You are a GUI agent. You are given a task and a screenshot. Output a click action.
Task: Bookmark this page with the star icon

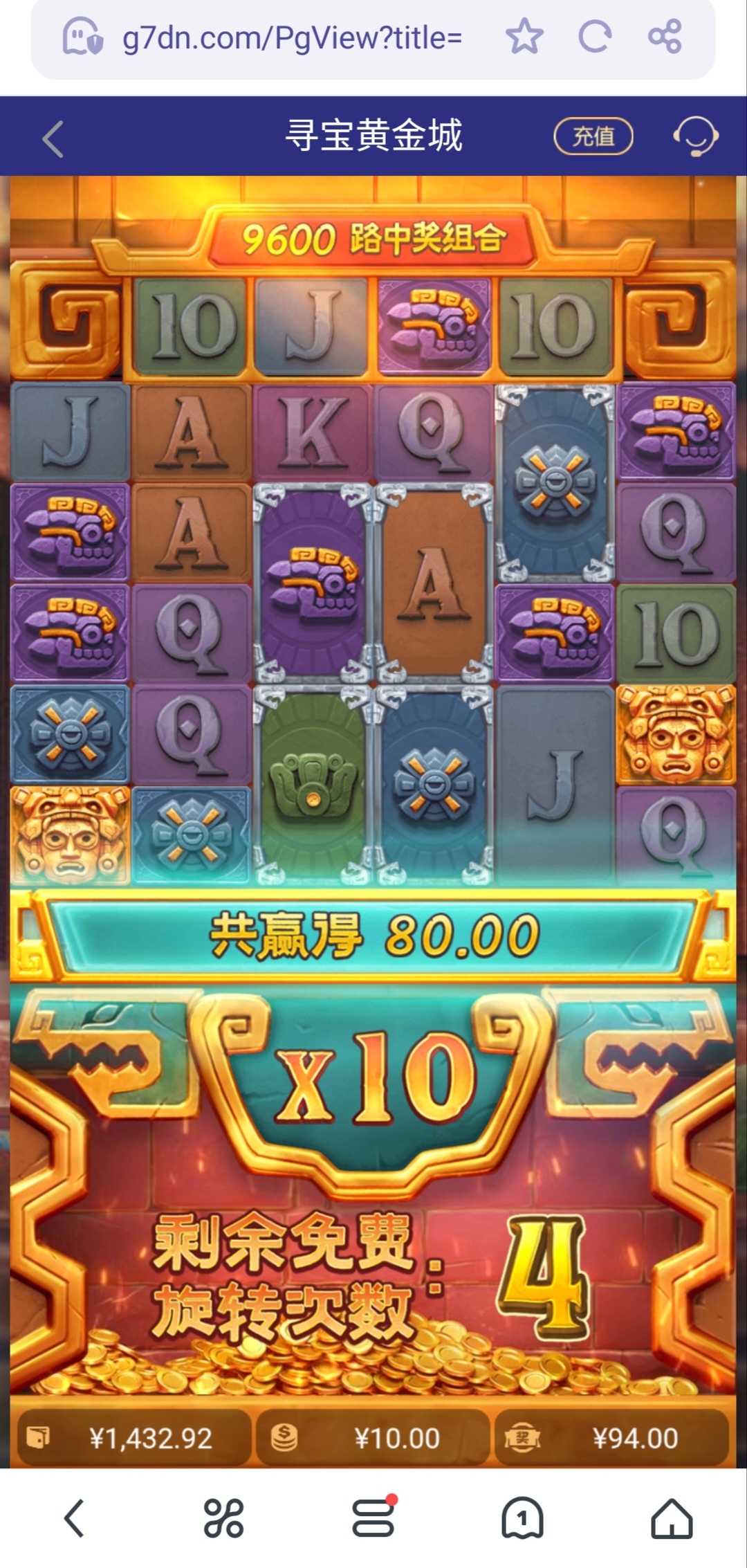(x=524, y=37)
